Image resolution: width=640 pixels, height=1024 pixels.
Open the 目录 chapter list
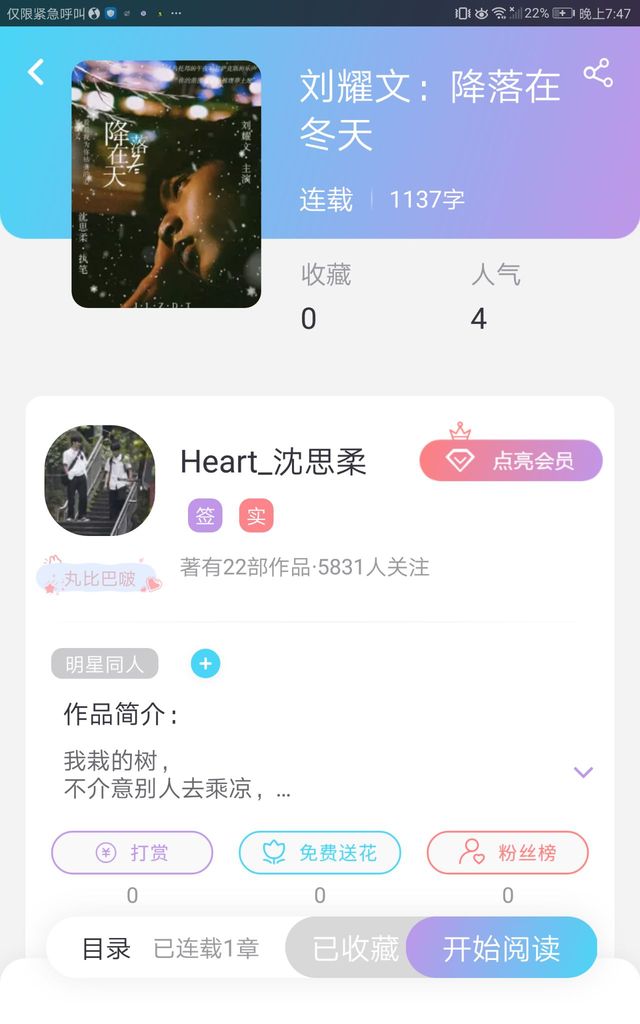[x=107, y=948]
